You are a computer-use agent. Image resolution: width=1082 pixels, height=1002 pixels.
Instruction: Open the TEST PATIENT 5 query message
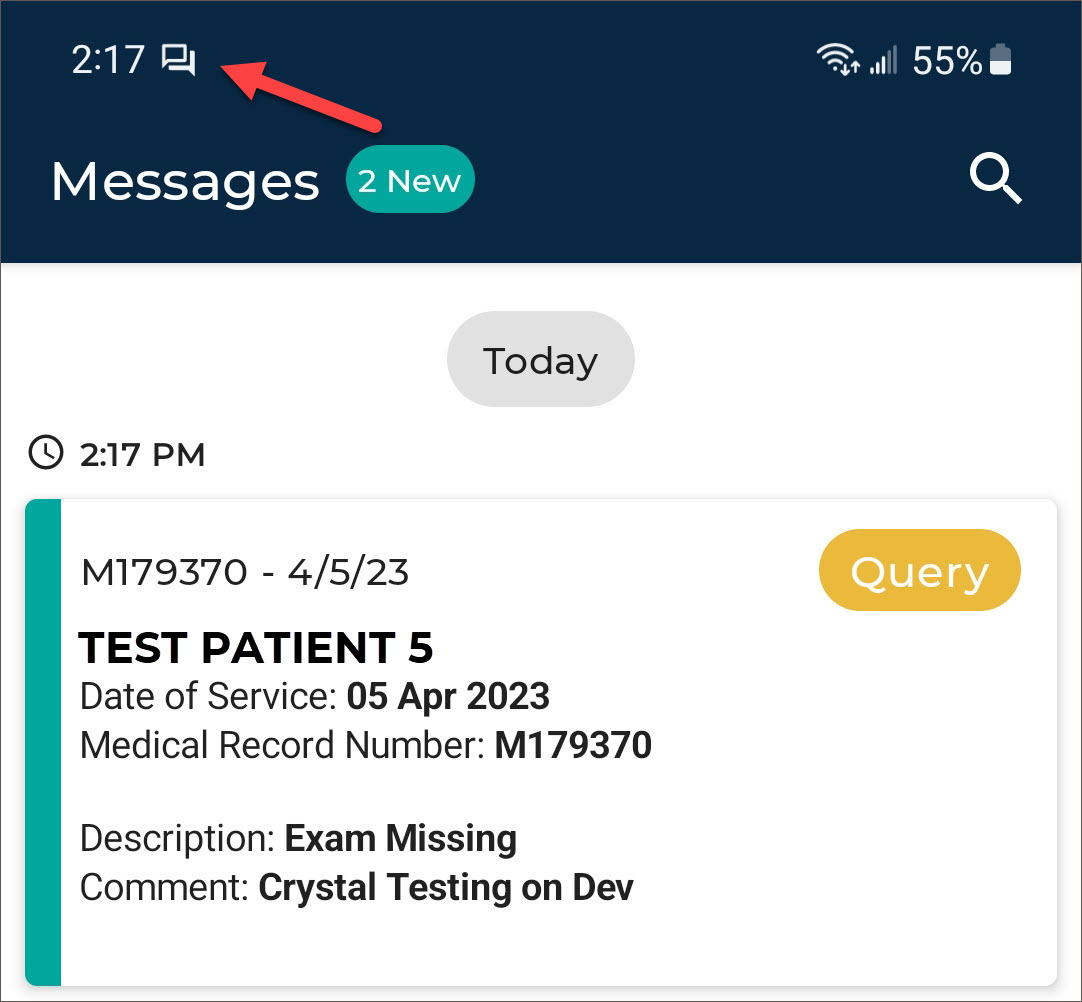click(x=540, y=740)
